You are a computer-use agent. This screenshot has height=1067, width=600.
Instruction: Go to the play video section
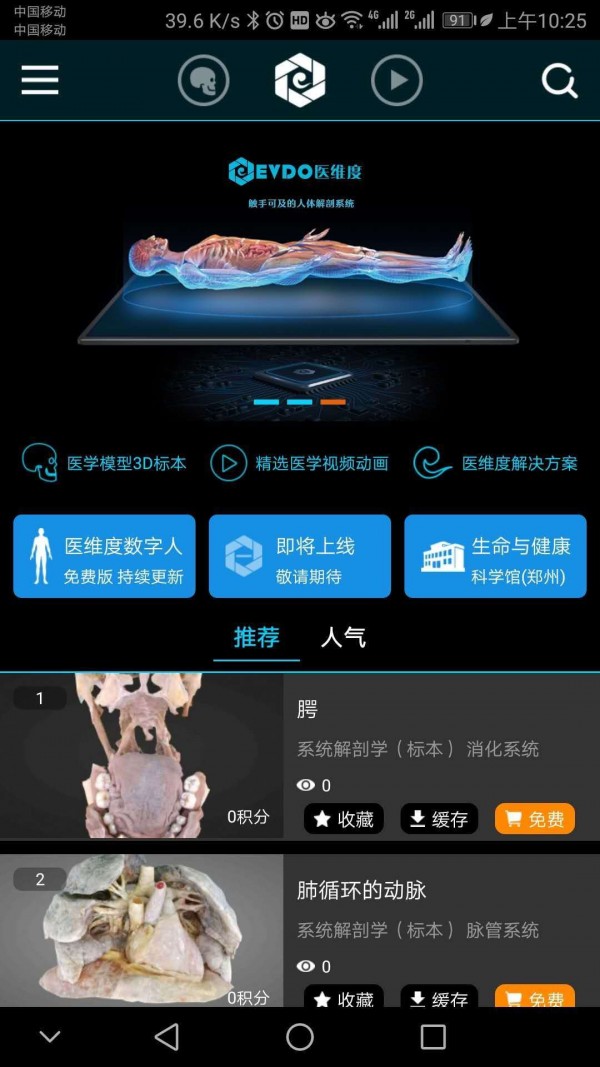(397, 81)
